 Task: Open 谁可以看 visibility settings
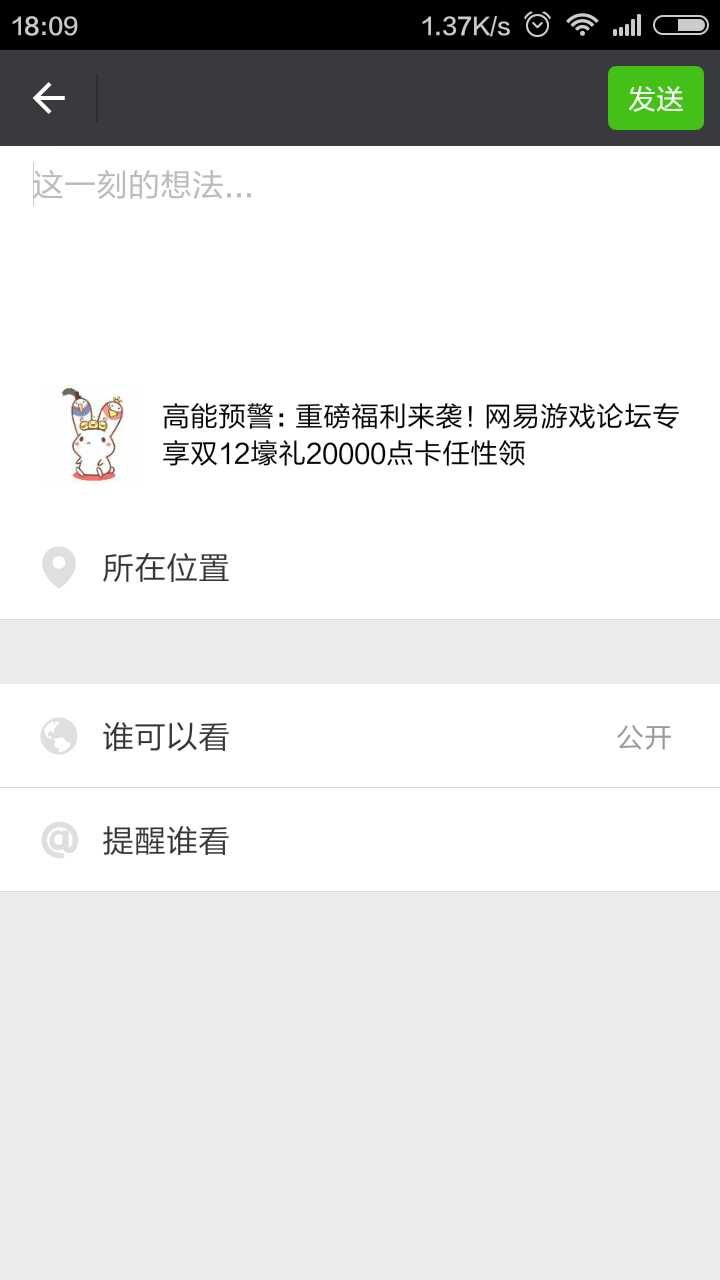(360, 737)
